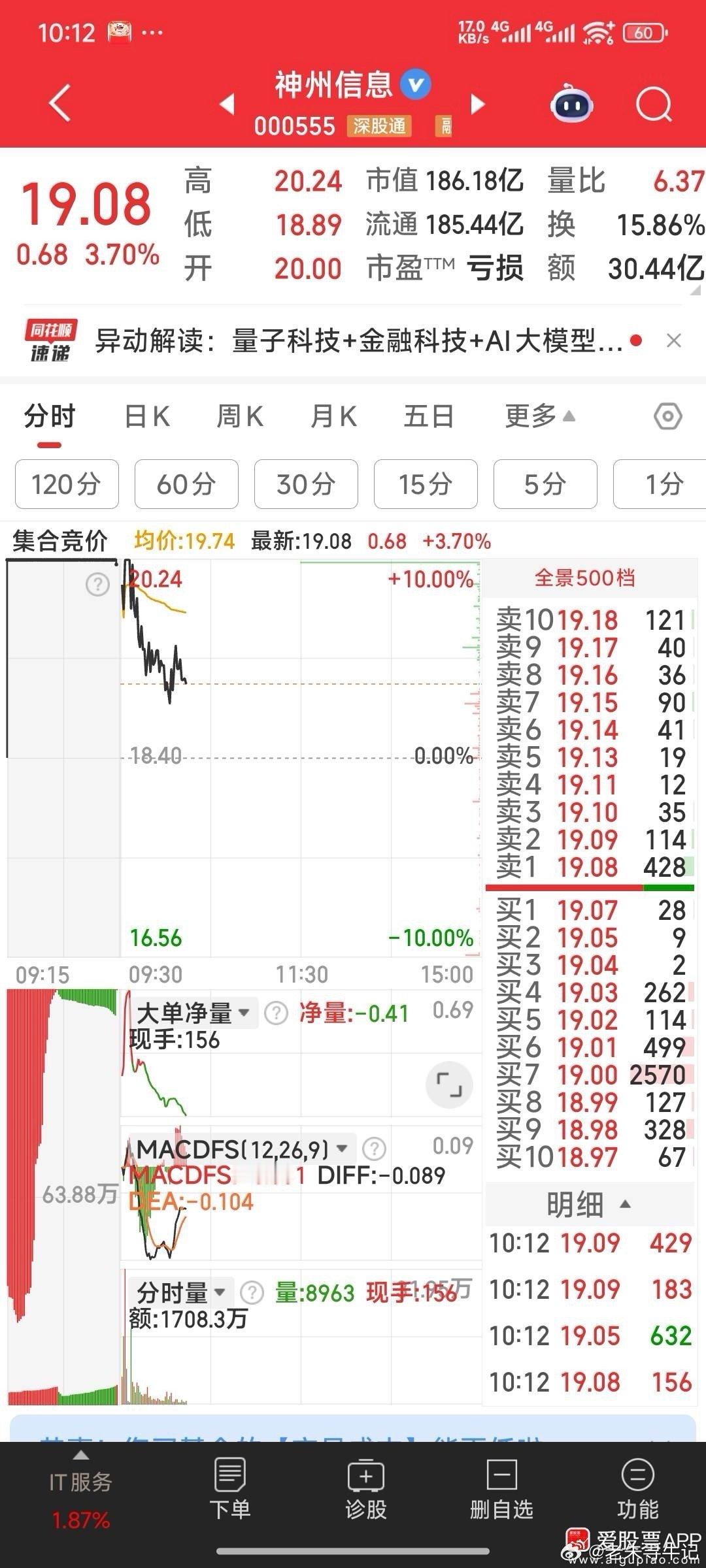706x1568 pixels.
Task: Select the 月K chart tab
Action: point(333,416)
